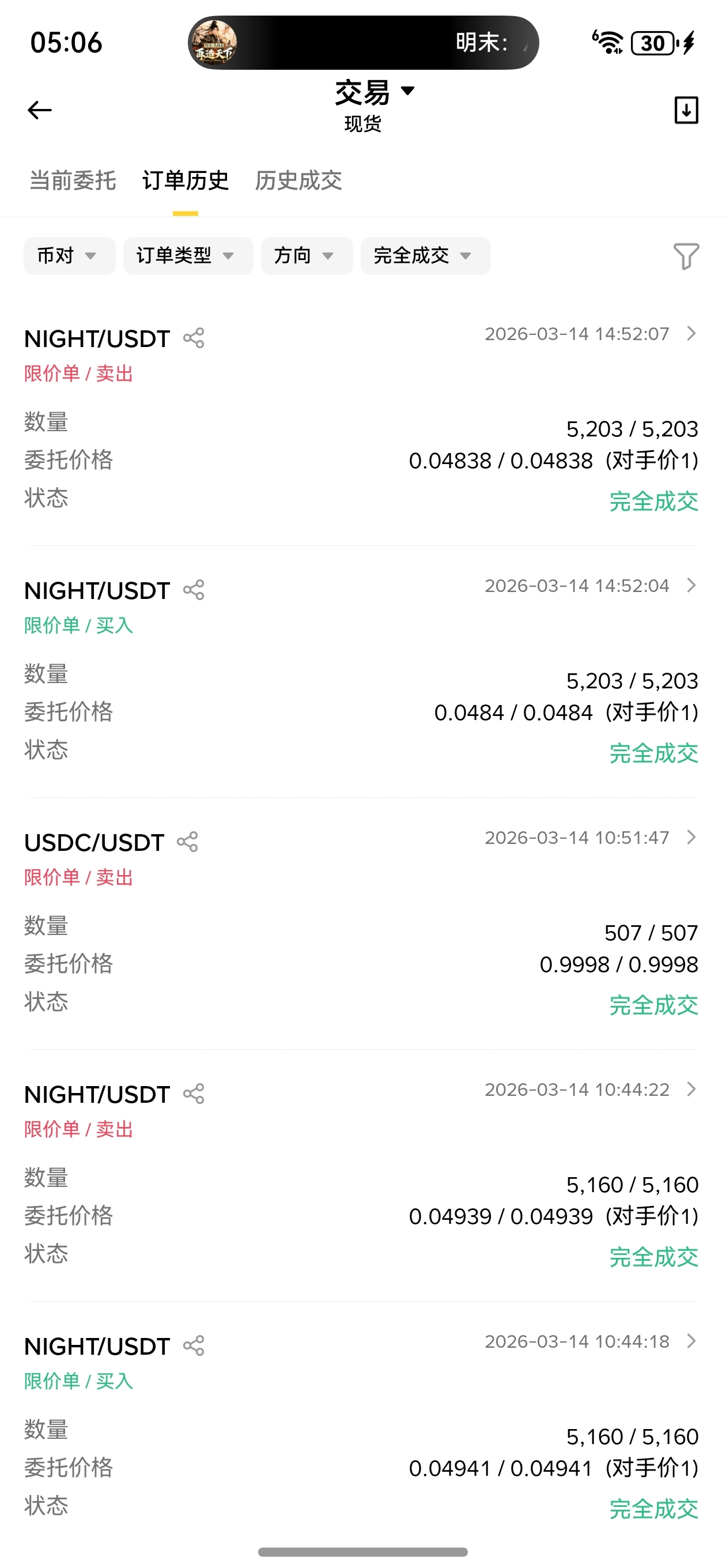
Task: Share the NIGHT/USDT order from 14:52:04
Action: click(x=194, y=590)
